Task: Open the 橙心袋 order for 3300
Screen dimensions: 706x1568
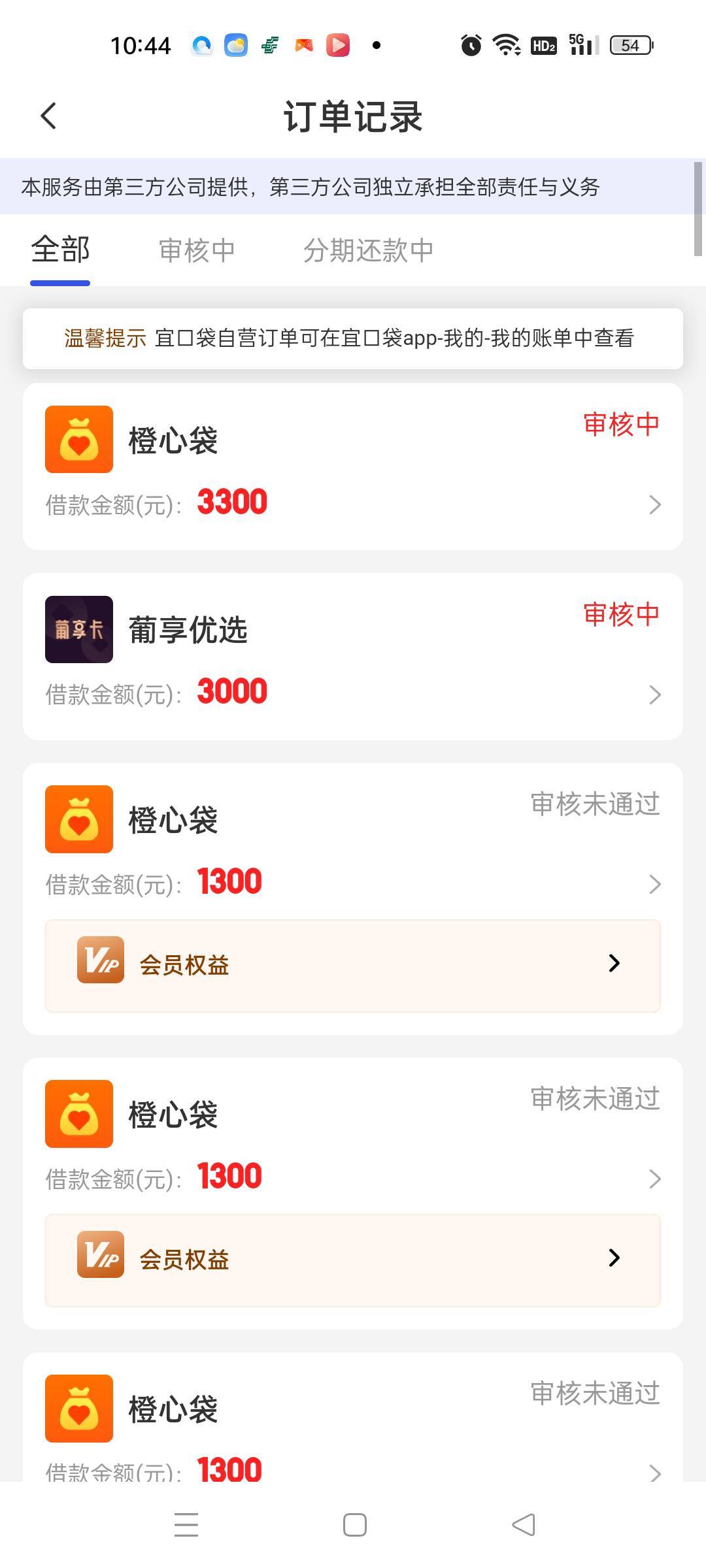Action: point(353,466)
